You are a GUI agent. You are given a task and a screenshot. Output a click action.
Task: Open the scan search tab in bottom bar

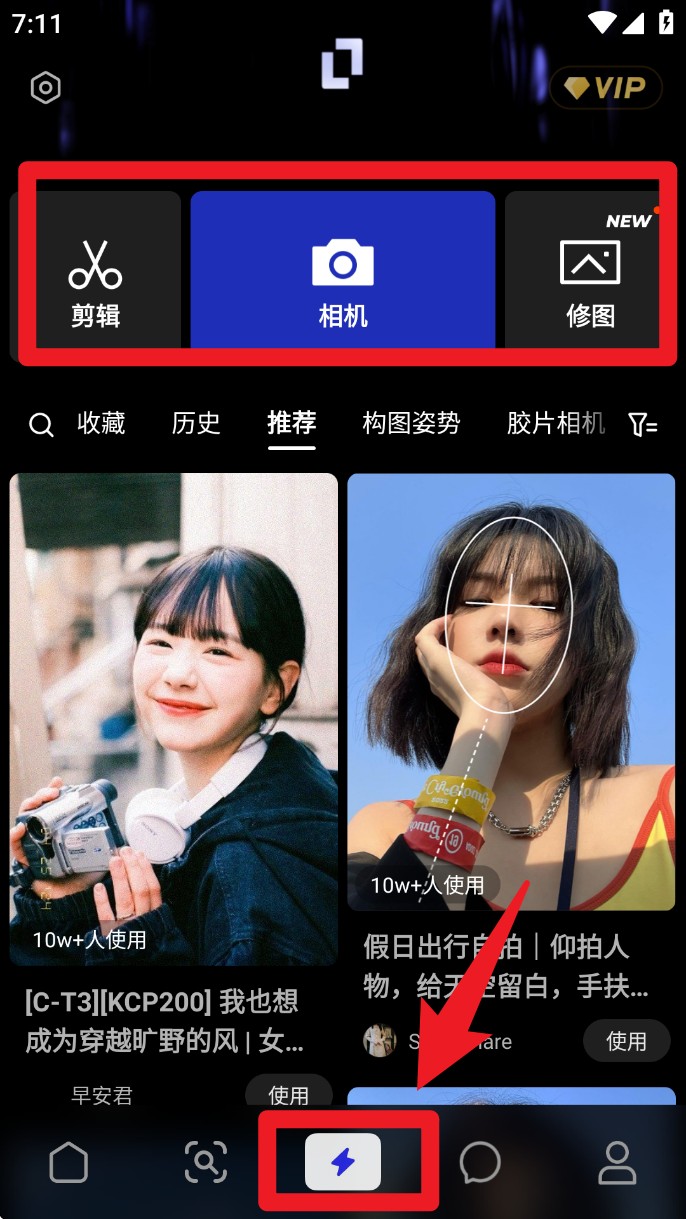click(206, 1163)
